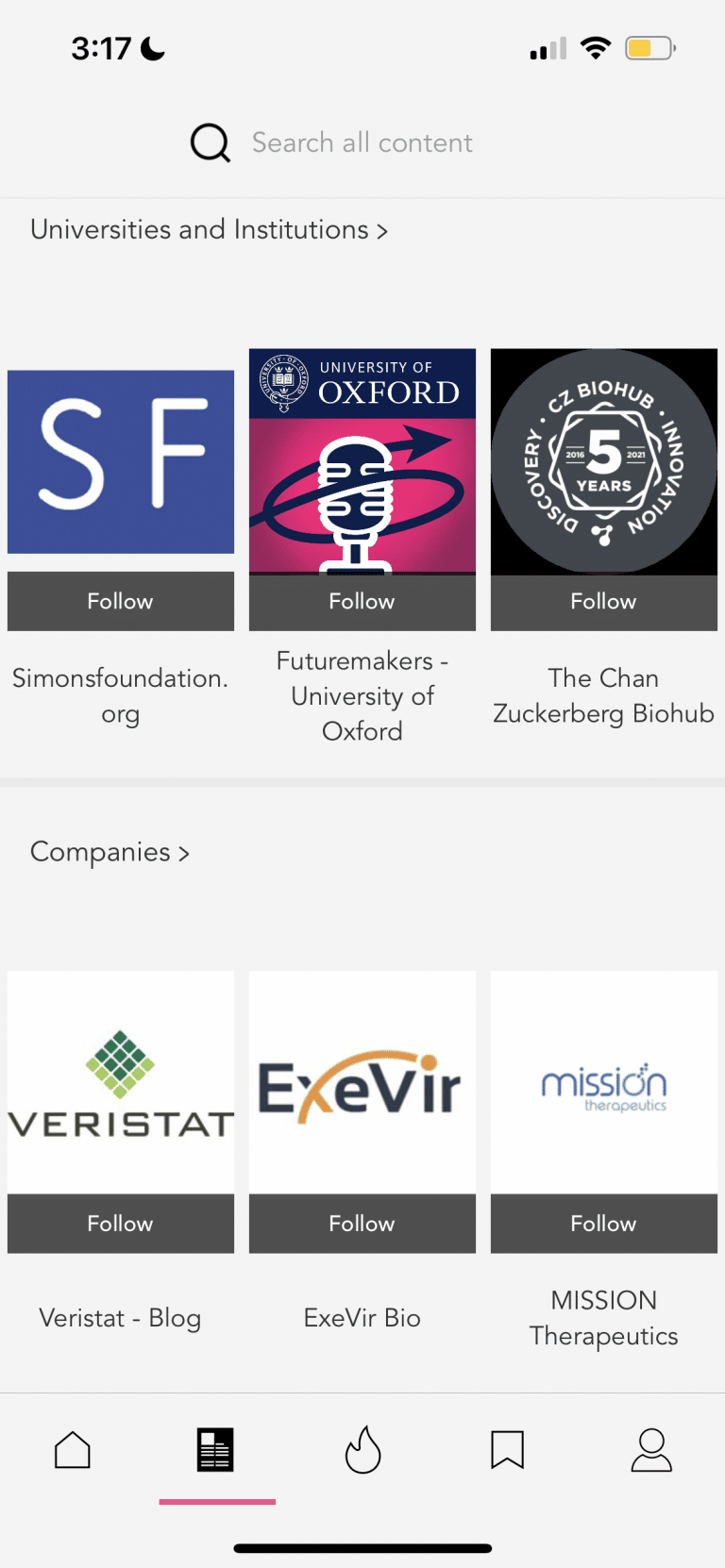
Task: Expand the Companies section
Action: (x=110, y=851)
